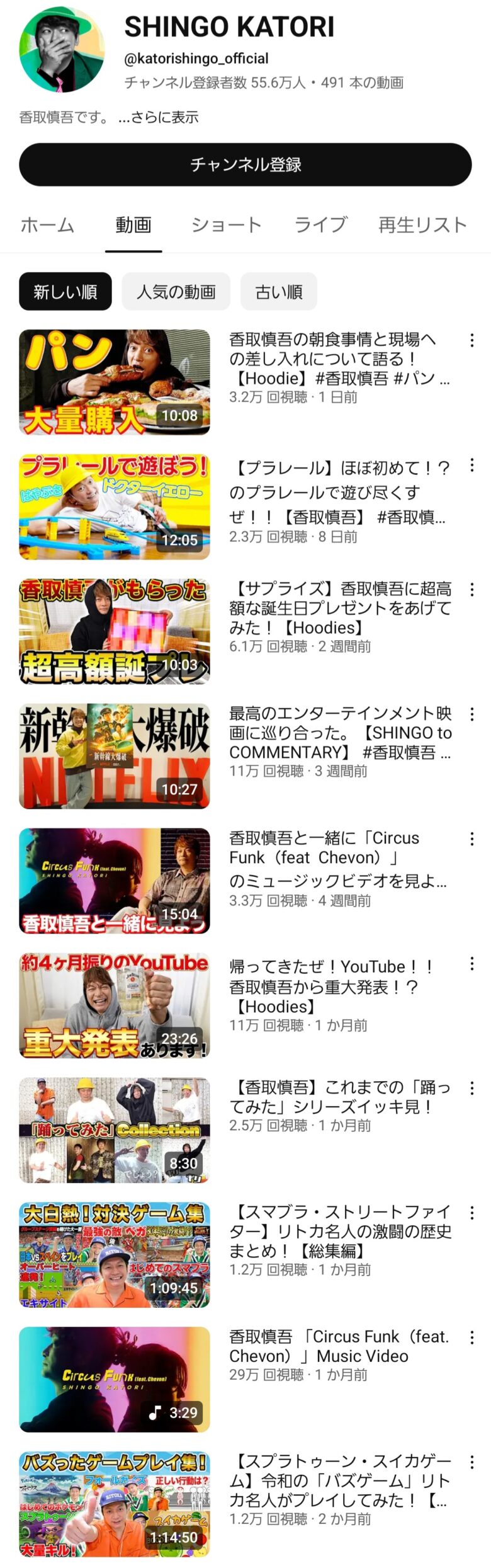Open overflow menu for the プラレール video
Screen dimensions: 491x1568
(x=472, y=466)
